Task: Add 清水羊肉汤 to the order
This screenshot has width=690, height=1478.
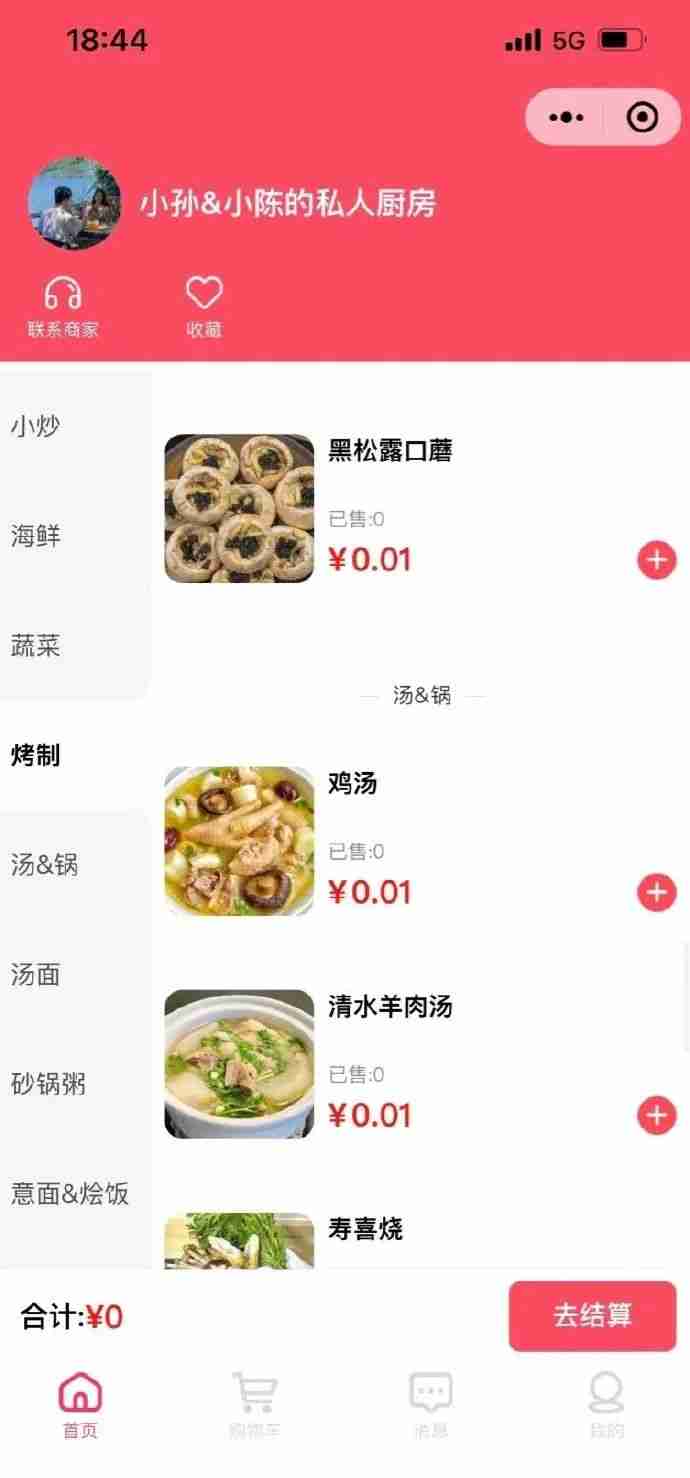Action: (656, 1115)
